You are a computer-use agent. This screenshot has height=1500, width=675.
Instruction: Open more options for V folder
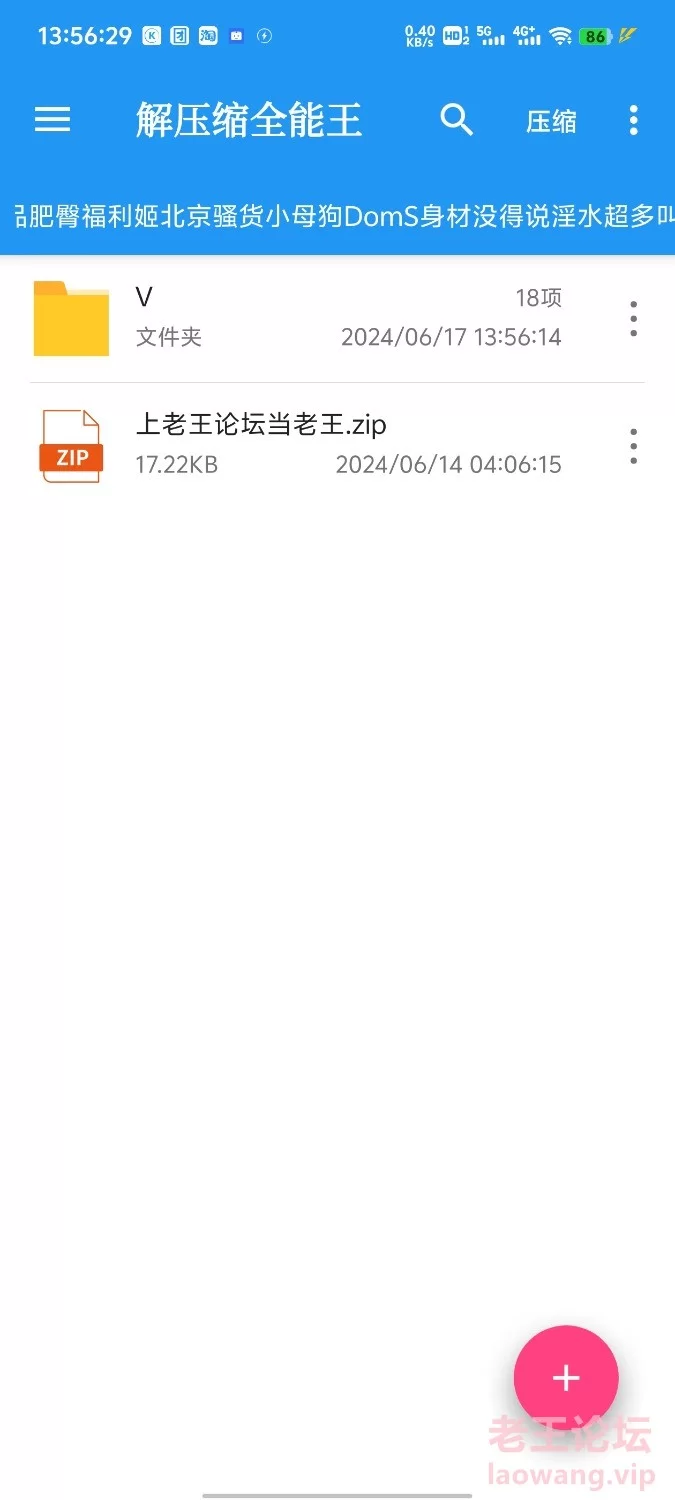tap(633, 318)
